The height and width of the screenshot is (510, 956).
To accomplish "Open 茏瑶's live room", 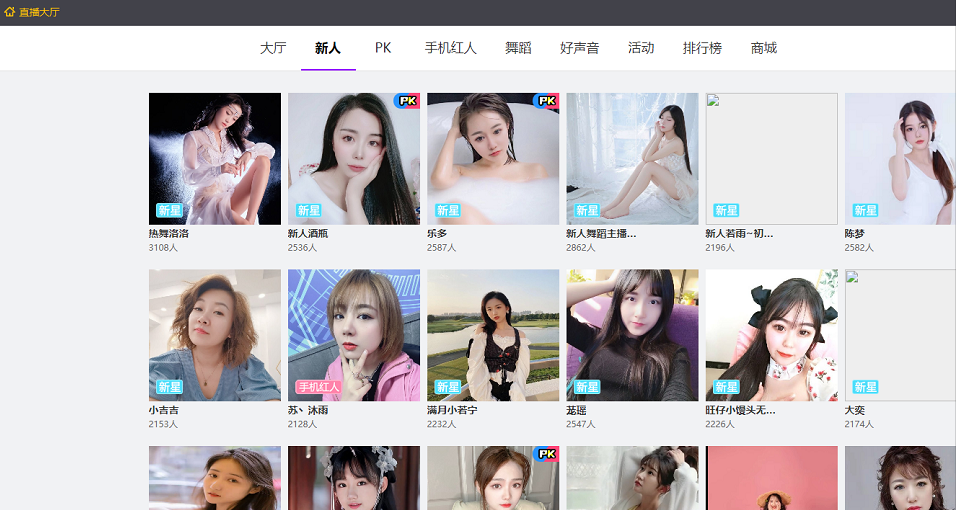I will [x=632, y=335].
